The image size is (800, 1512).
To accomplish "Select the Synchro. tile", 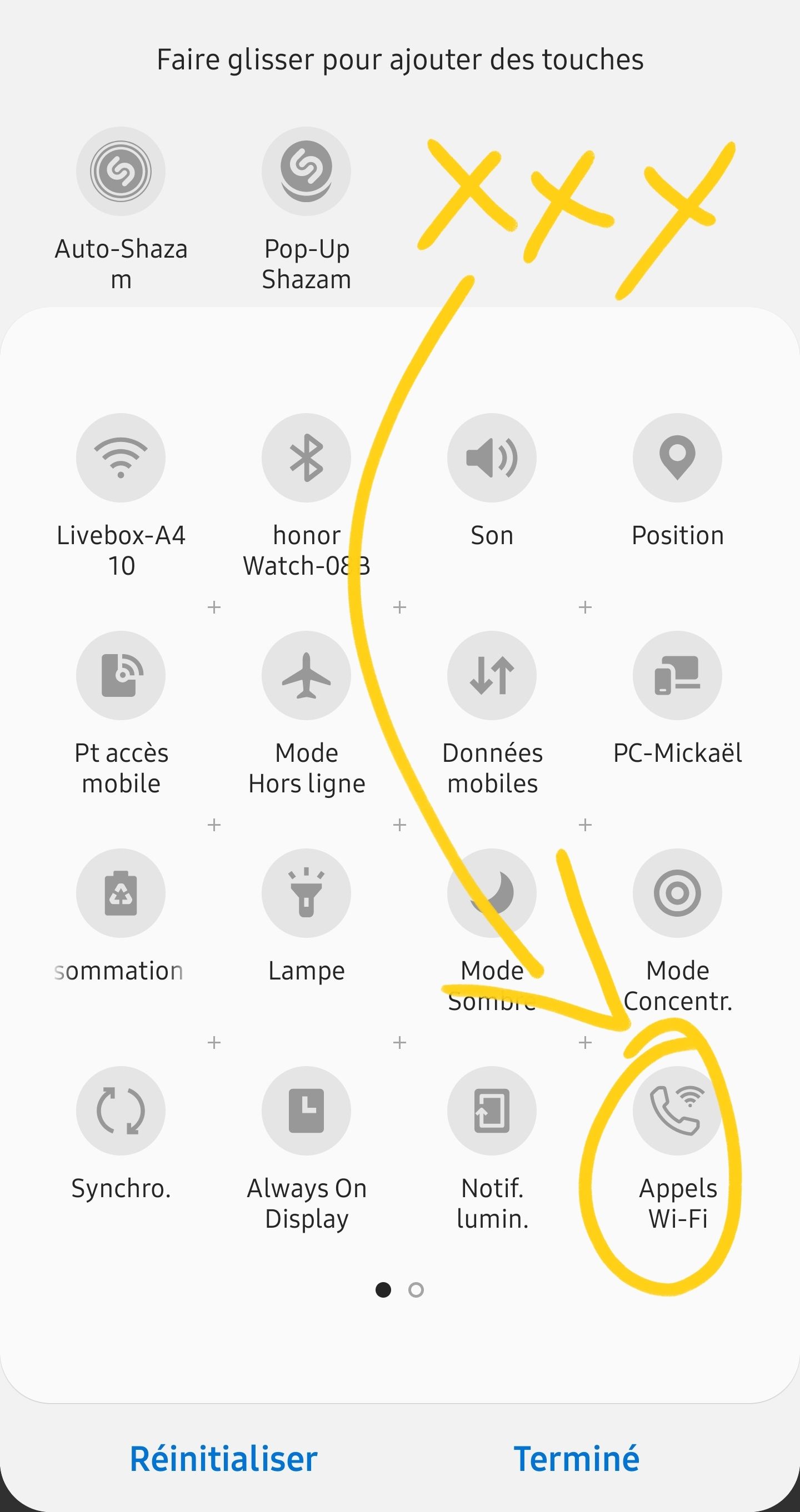I will pyautogui.click(x=121, y=1111).
